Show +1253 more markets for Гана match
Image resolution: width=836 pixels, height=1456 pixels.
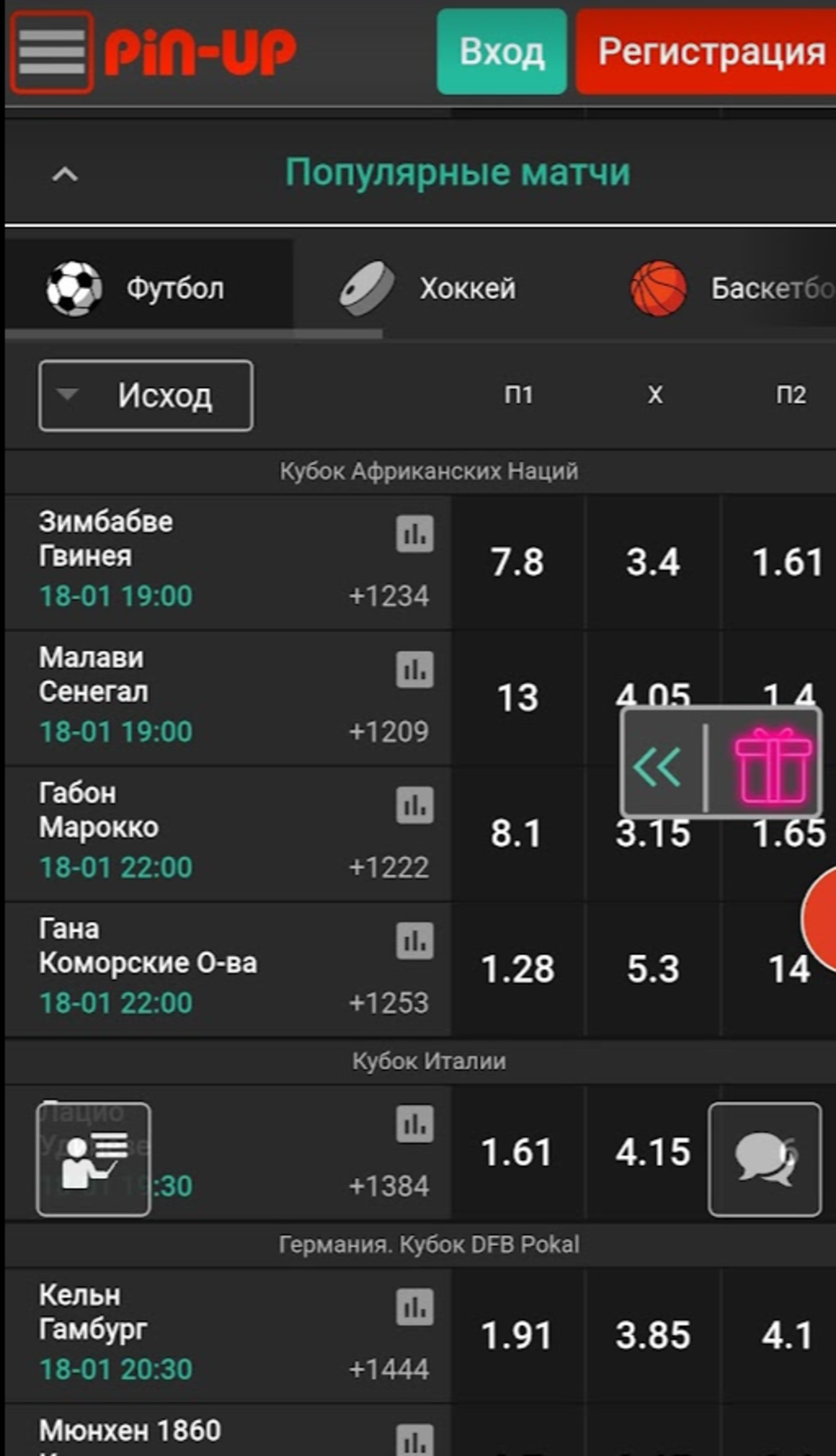coord(389,1003)
